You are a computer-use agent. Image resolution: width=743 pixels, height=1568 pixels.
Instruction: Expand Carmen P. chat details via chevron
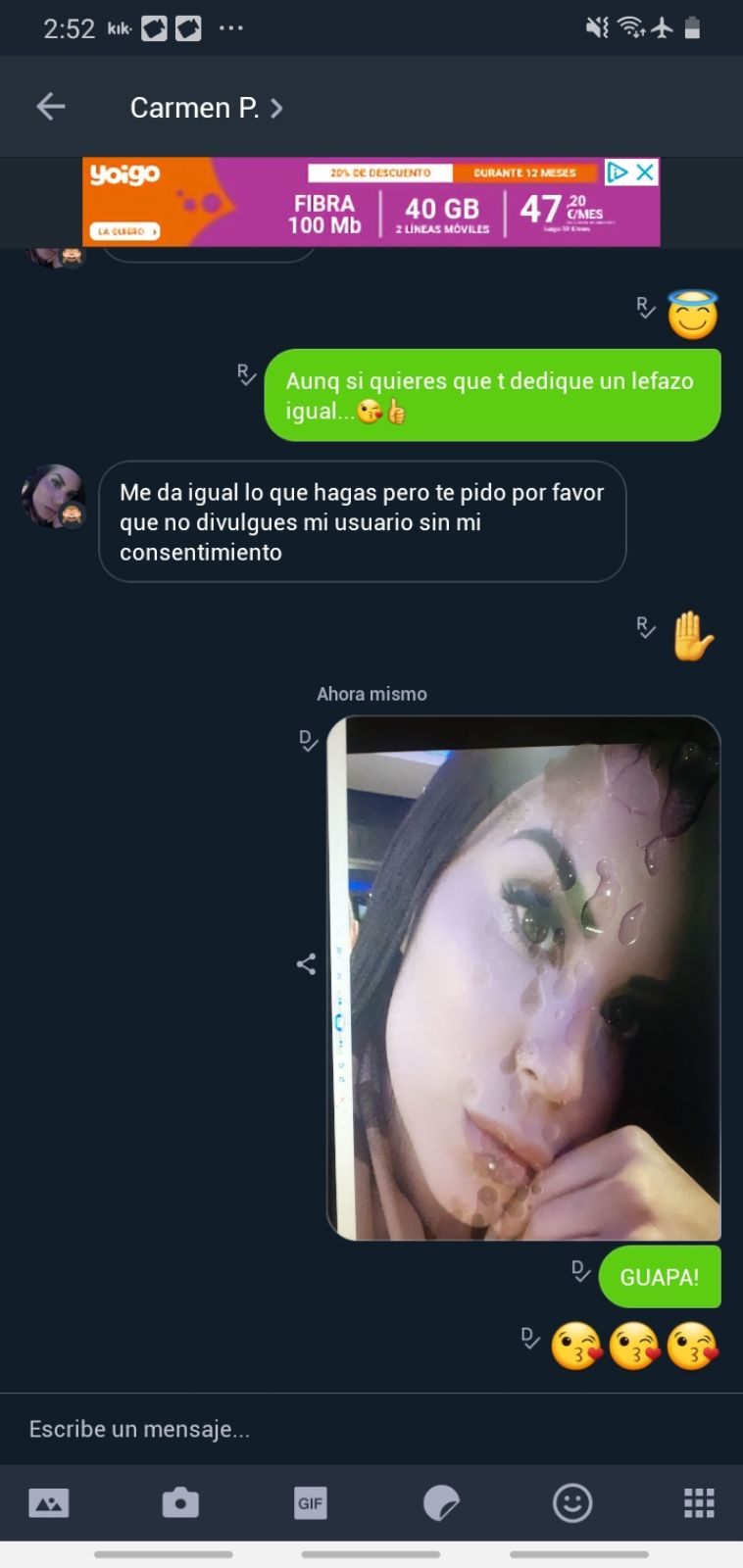click(276, 108)
